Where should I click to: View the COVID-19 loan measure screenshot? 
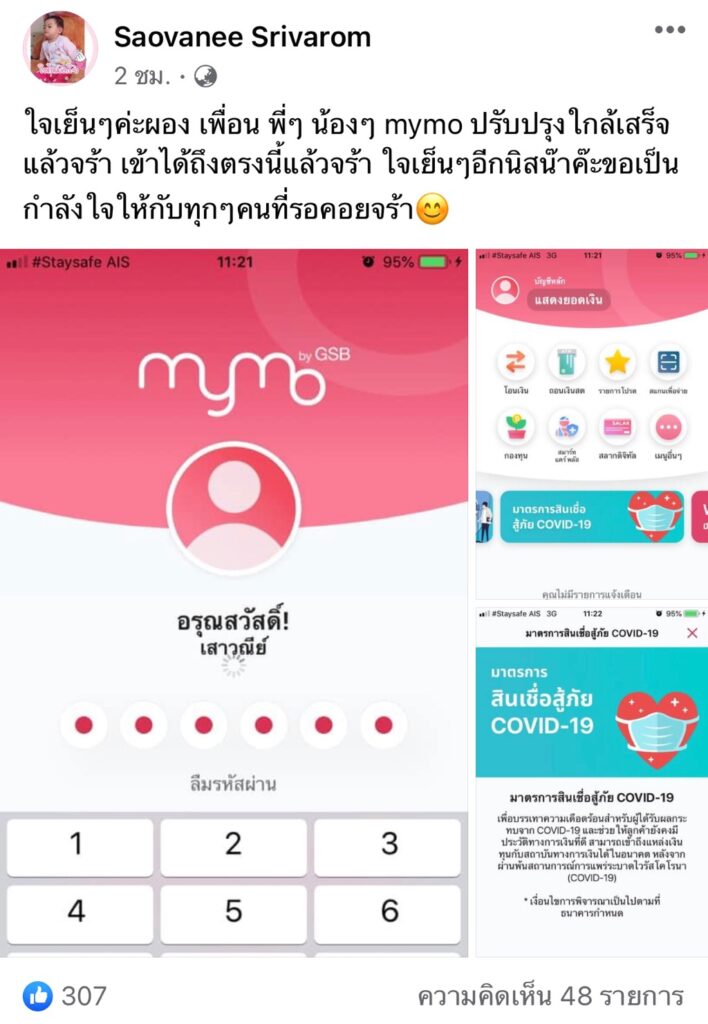[x=591, y=780]
